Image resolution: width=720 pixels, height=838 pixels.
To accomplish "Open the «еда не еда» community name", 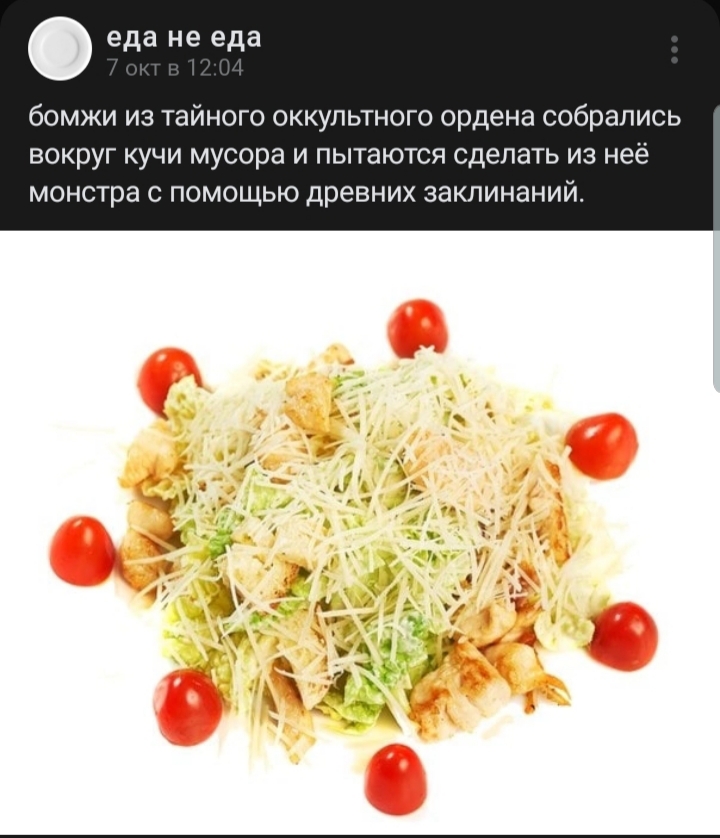I will click(184, 37).
